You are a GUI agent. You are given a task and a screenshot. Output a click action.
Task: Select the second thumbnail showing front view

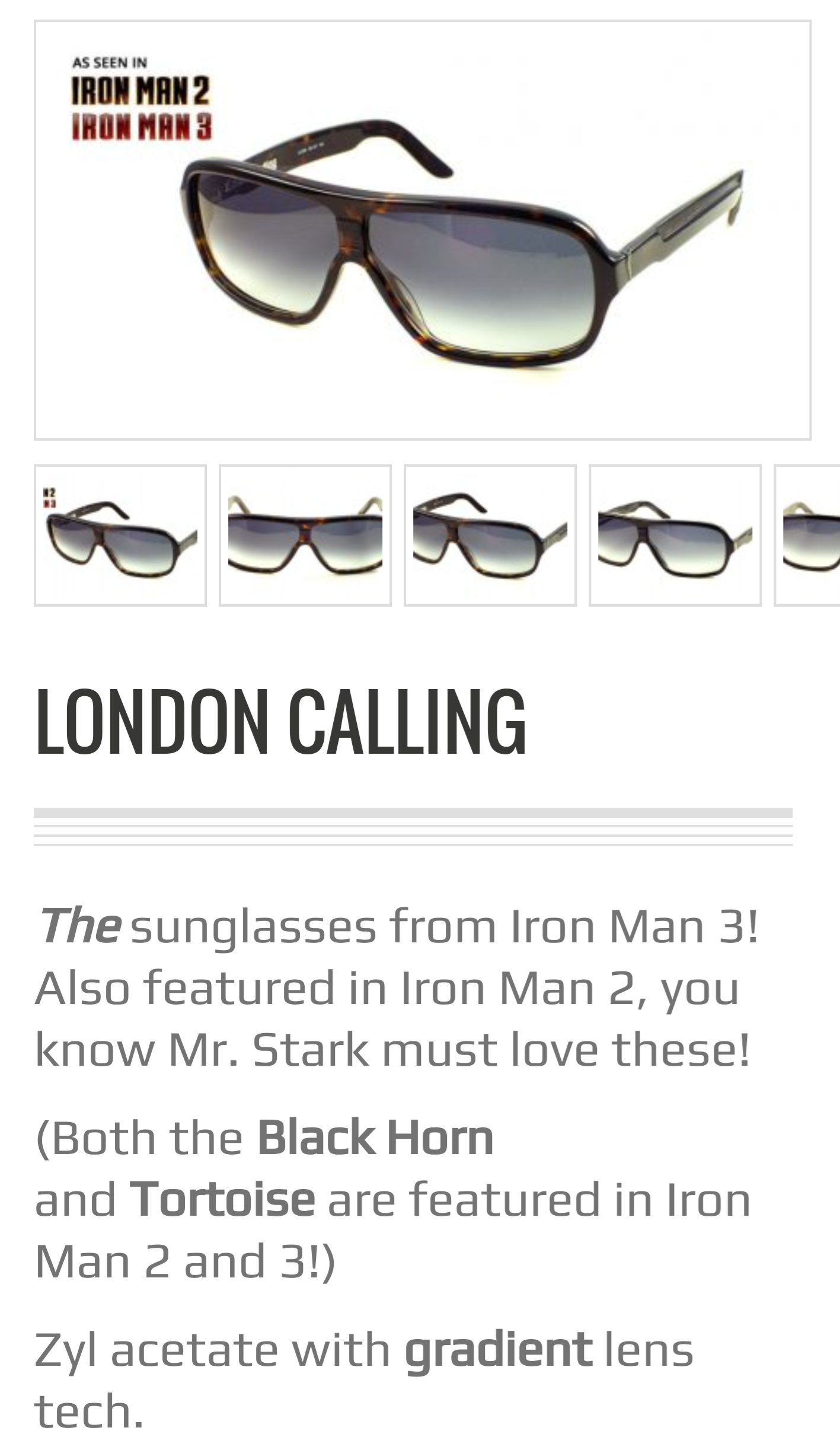click(305, 536)
